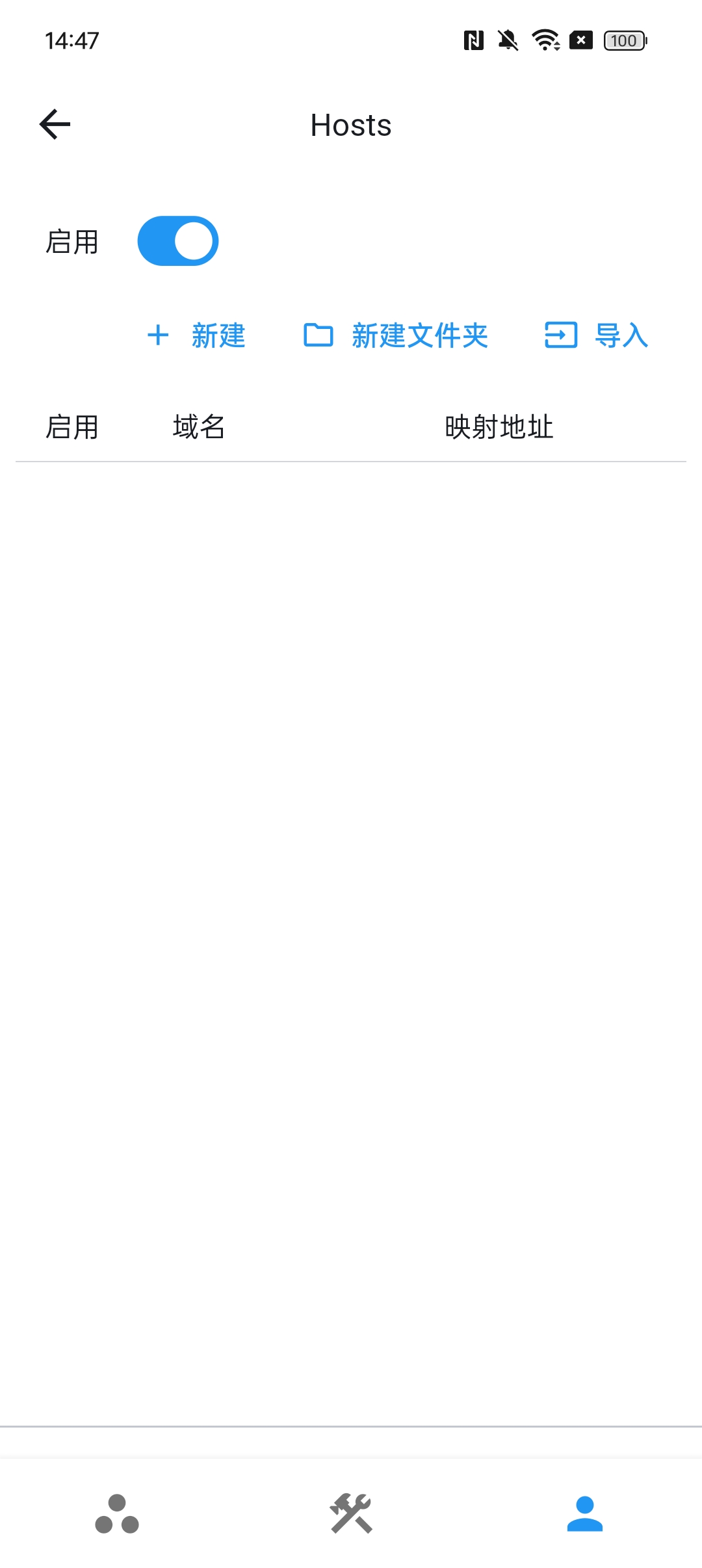Image resolution: width=702 pixels, height=1568 pixels.
Task: Click the 新建文件夹 folder icon
Action: click(319, 336)
